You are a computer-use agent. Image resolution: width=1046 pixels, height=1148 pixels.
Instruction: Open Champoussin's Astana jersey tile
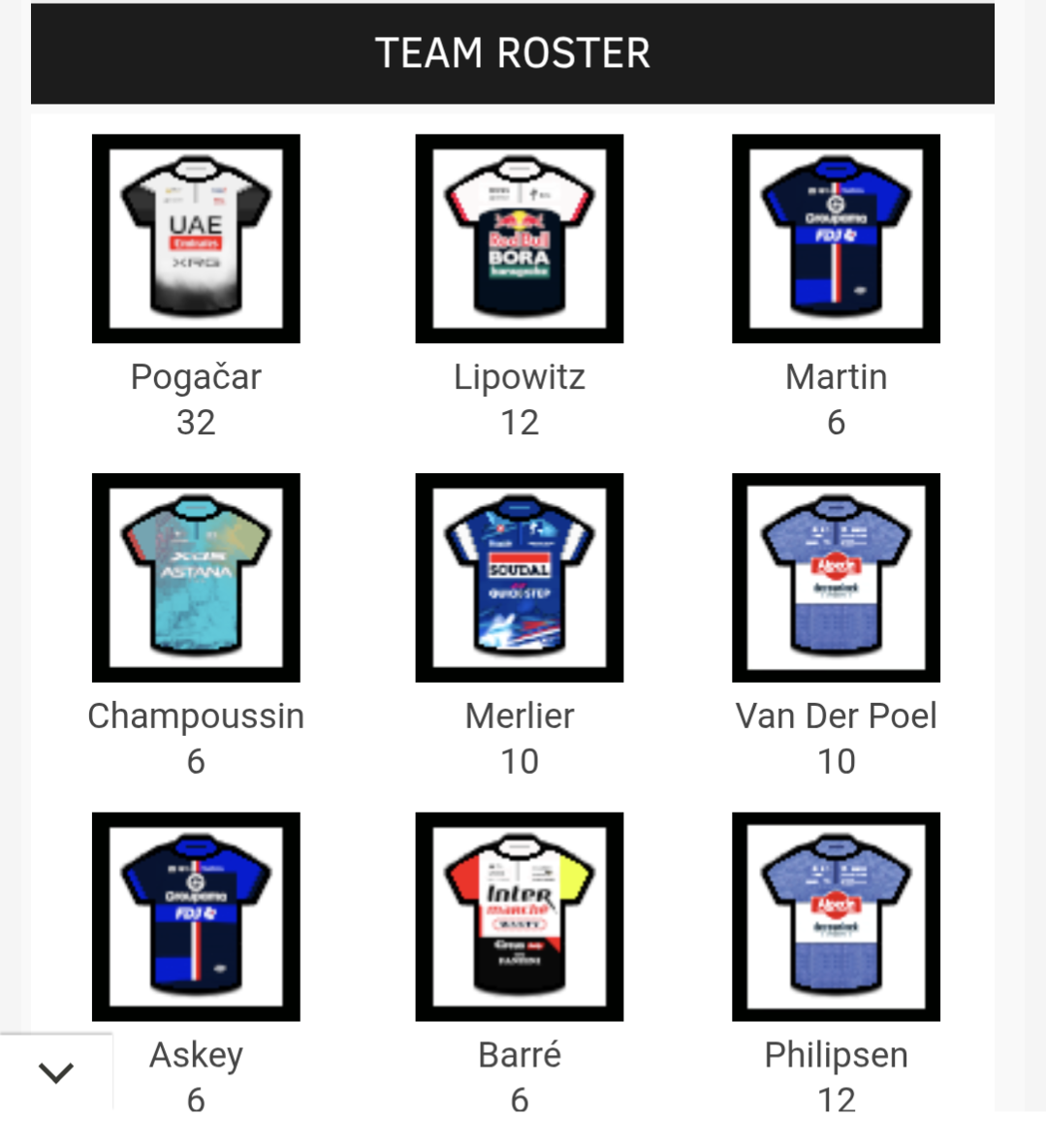click(196, 578)
